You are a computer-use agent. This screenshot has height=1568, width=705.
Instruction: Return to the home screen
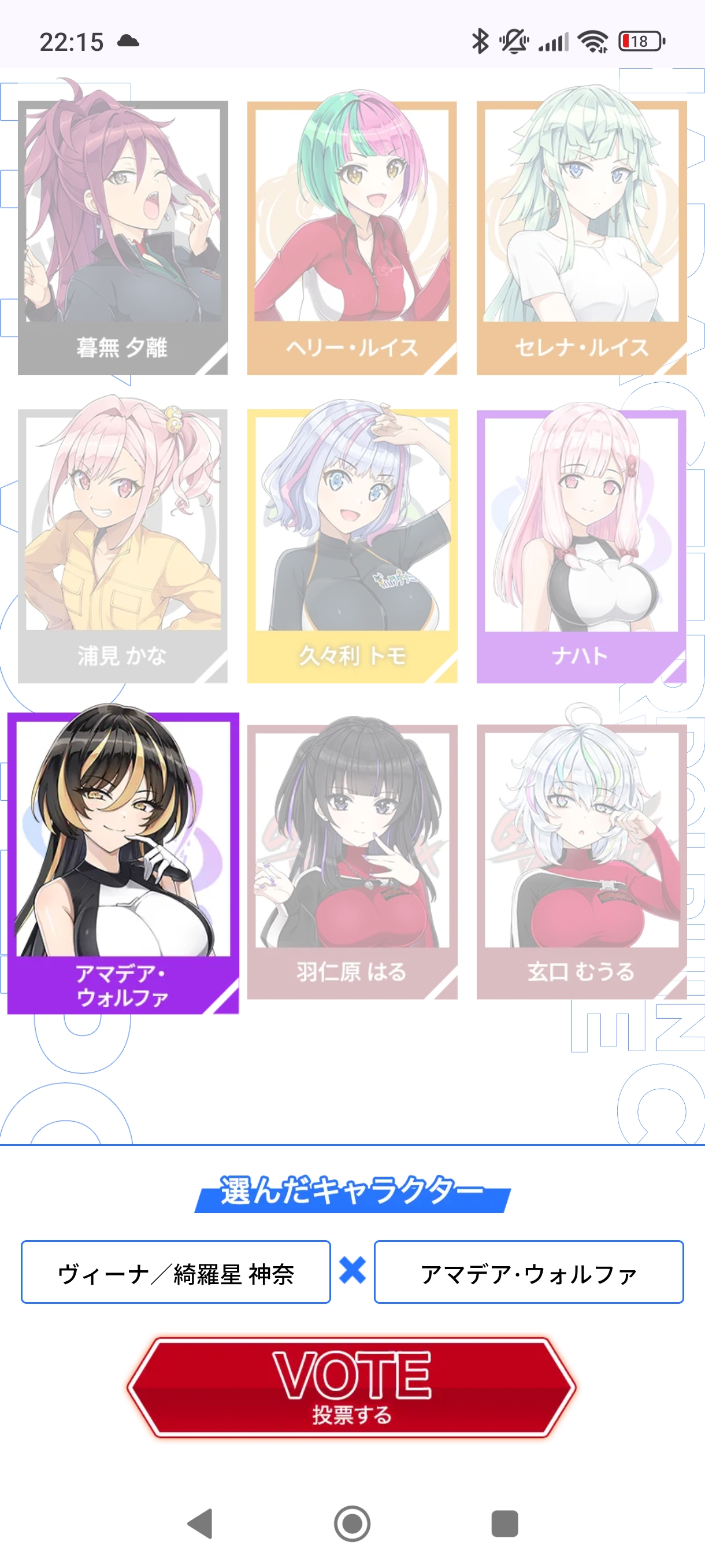pos(352,1523)
